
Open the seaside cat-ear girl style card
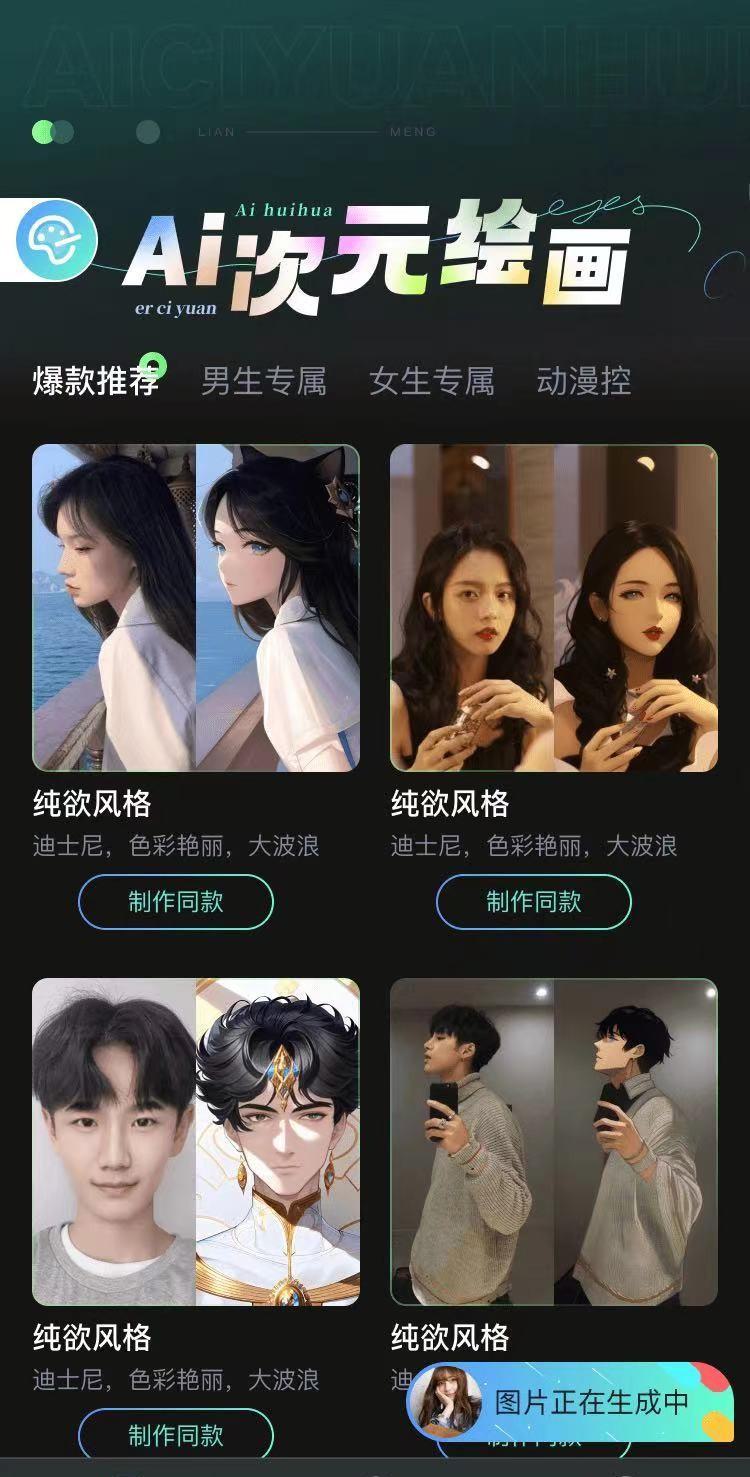click(x=196, y=608)
